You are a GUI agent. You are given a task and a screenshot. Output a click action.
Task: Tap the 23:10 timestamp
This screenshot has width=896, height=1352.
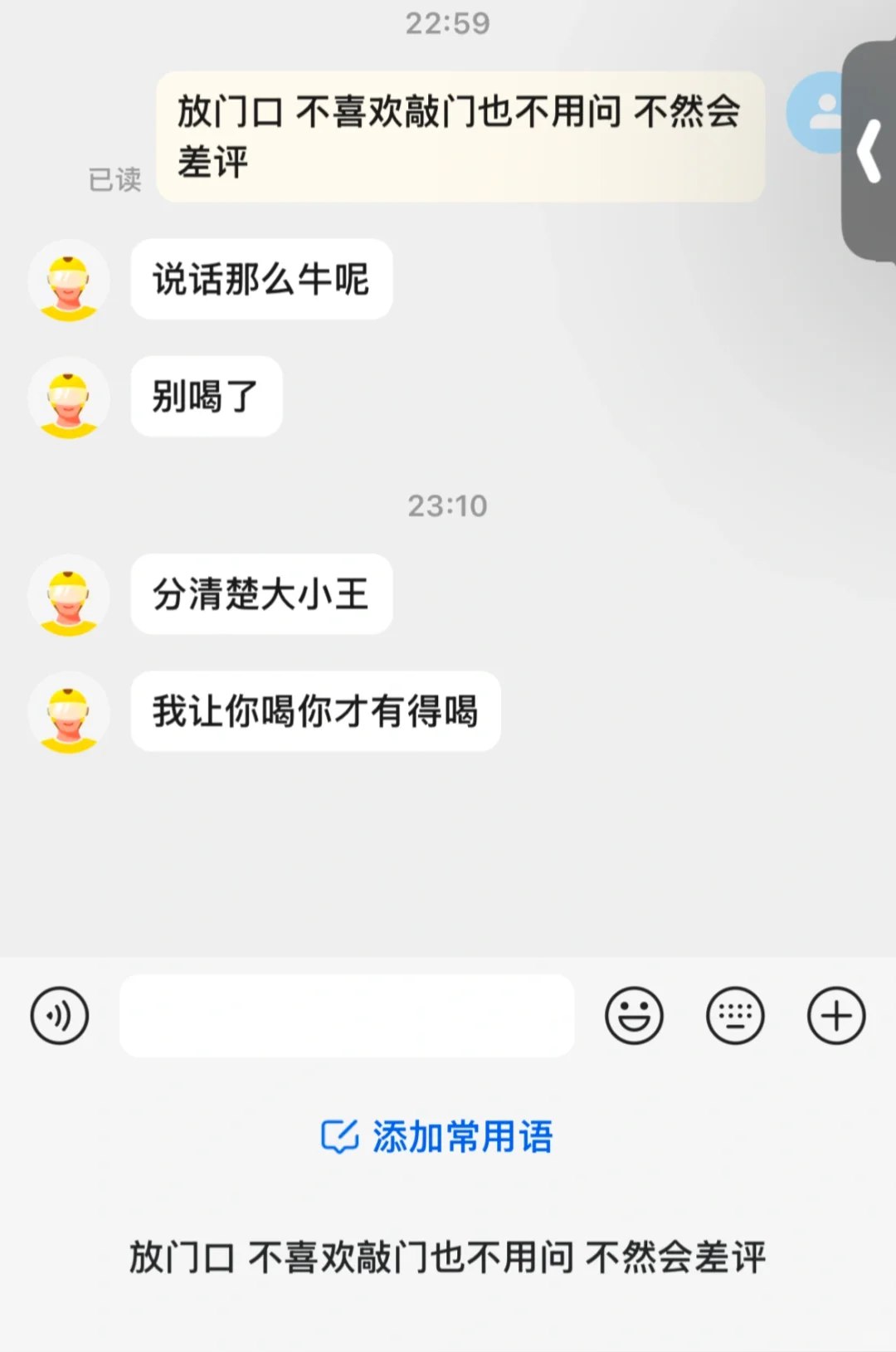(447, 506)
